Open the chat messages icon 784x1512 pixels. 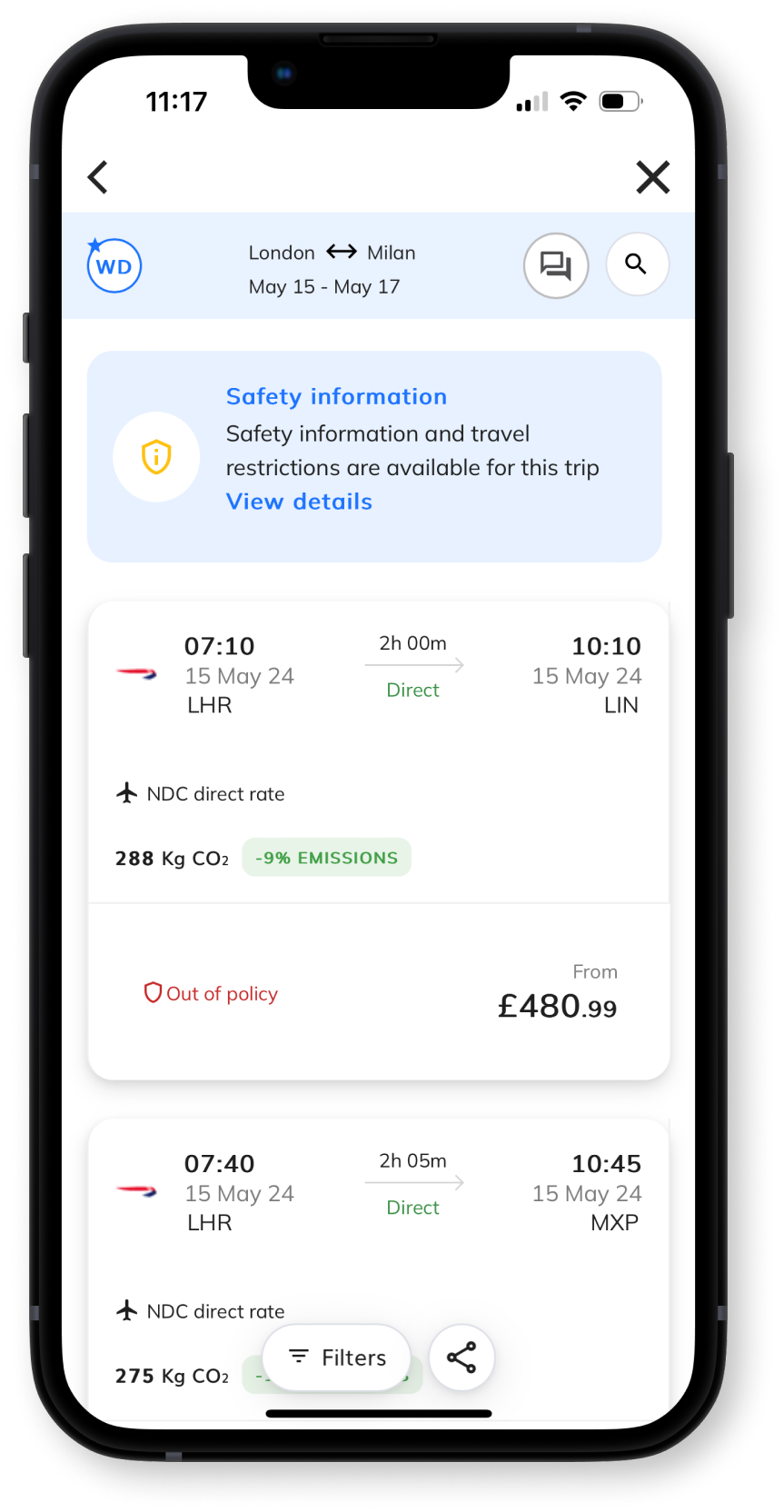click(x=556, y=265)
